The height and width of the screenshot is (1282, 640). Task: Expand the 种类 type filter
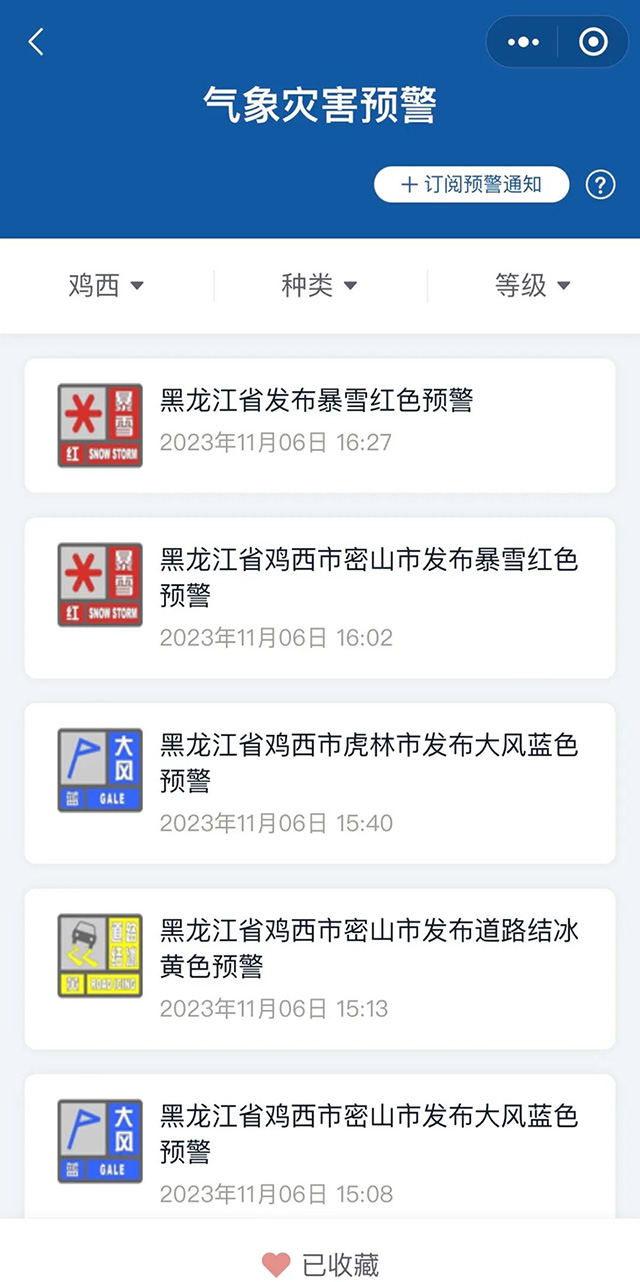tap(319, 286)
